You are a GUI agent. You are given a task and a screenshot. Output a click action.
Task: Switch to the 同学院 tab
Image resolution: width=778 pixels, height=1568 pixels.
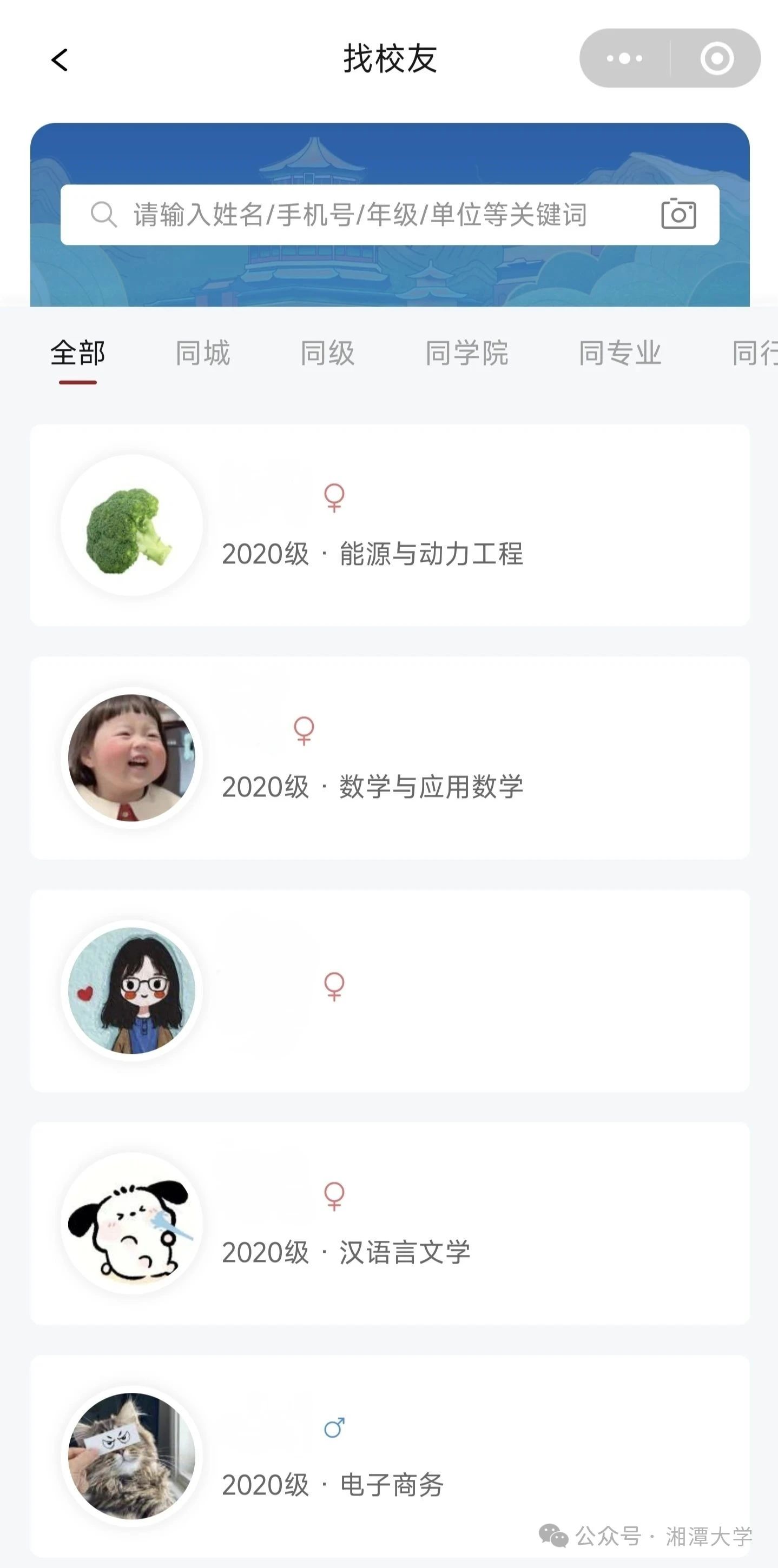[467, 353]
